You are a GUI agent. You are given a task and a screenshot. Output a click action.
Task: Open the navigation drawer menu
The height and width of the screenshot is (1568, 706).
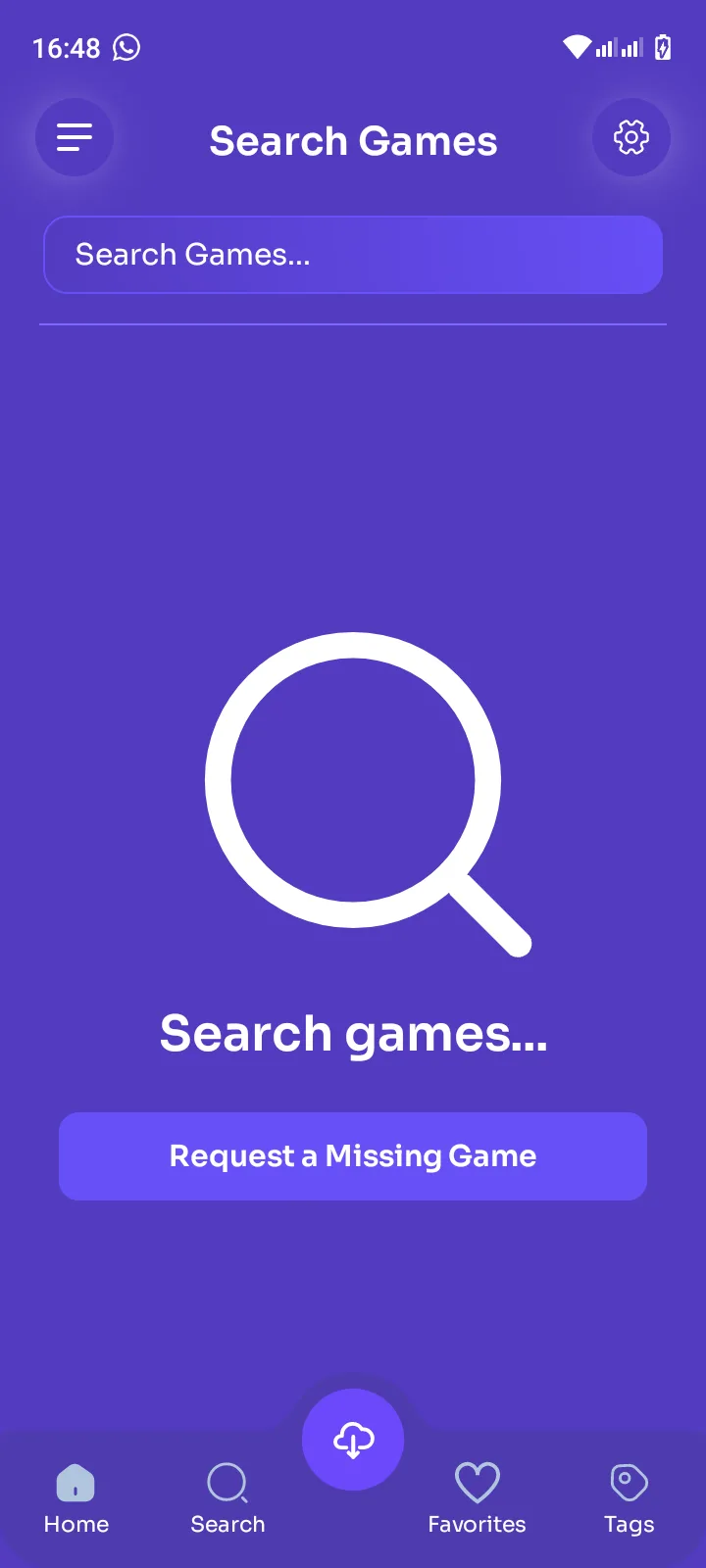75,137
